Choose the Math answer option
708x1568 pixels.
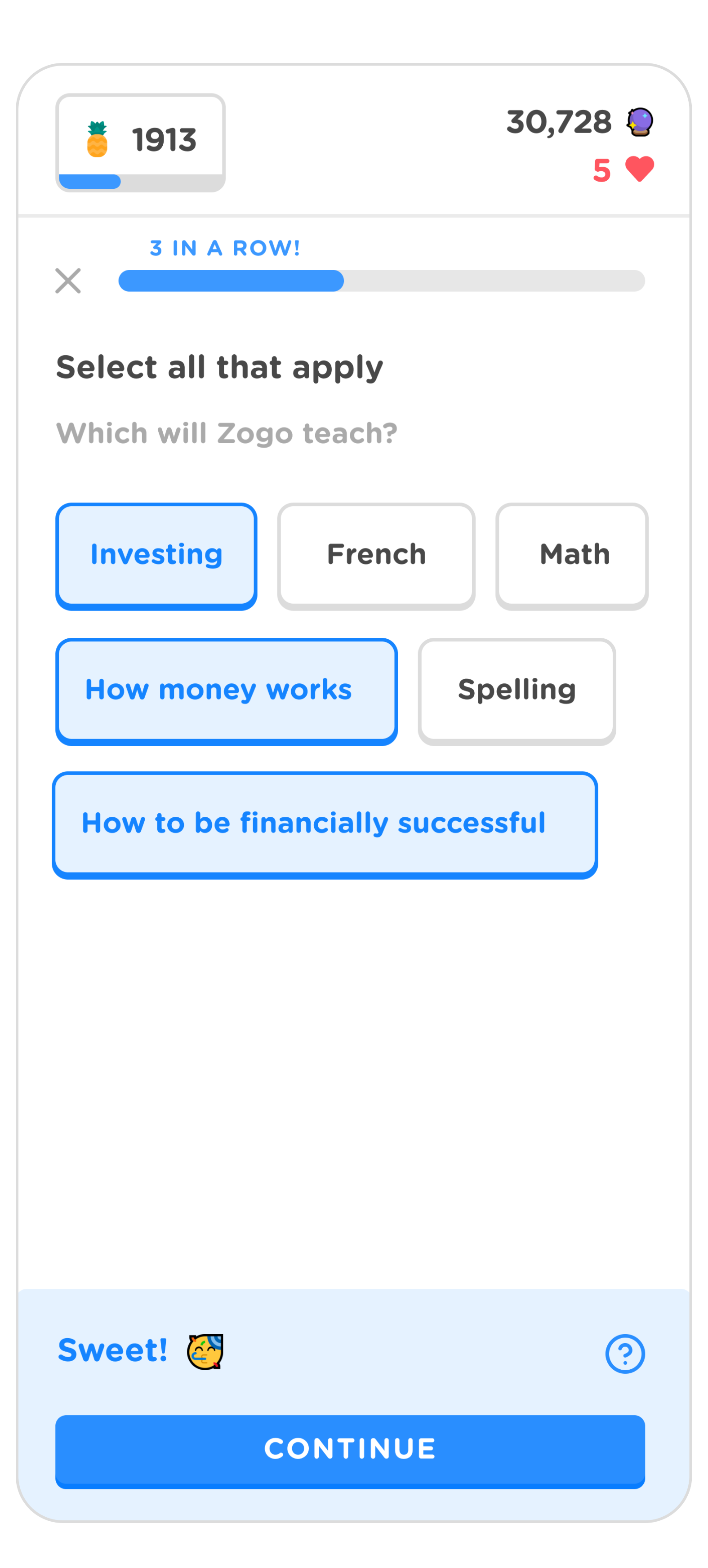click(x=572, y=556)
